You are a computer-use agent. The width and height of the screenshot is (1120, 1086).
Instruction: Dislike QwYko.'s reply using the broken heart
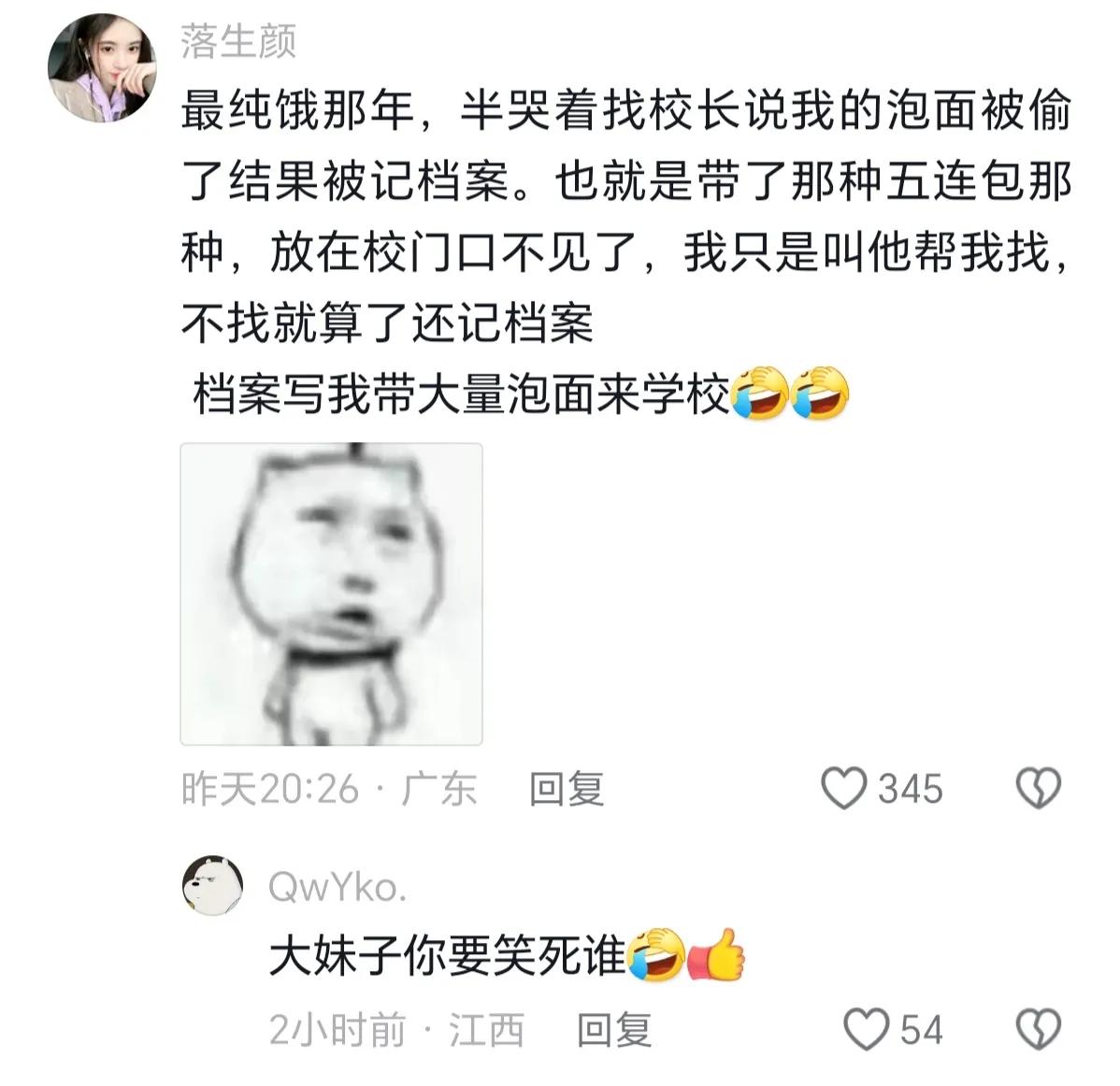click(x=1038, y=1029)
